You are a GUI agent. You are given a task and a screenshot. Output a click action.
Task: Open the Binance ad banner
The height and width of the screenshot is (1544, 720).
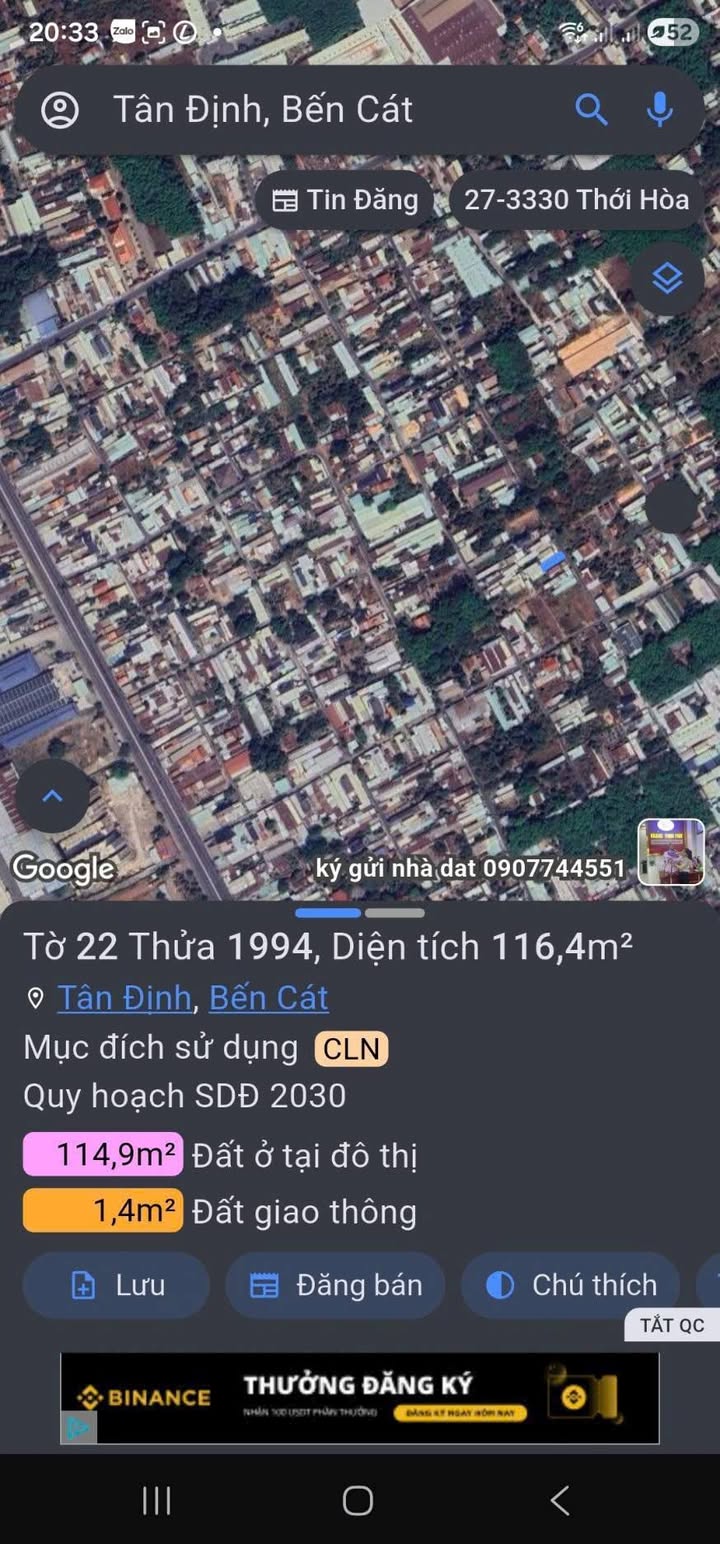360,1398
